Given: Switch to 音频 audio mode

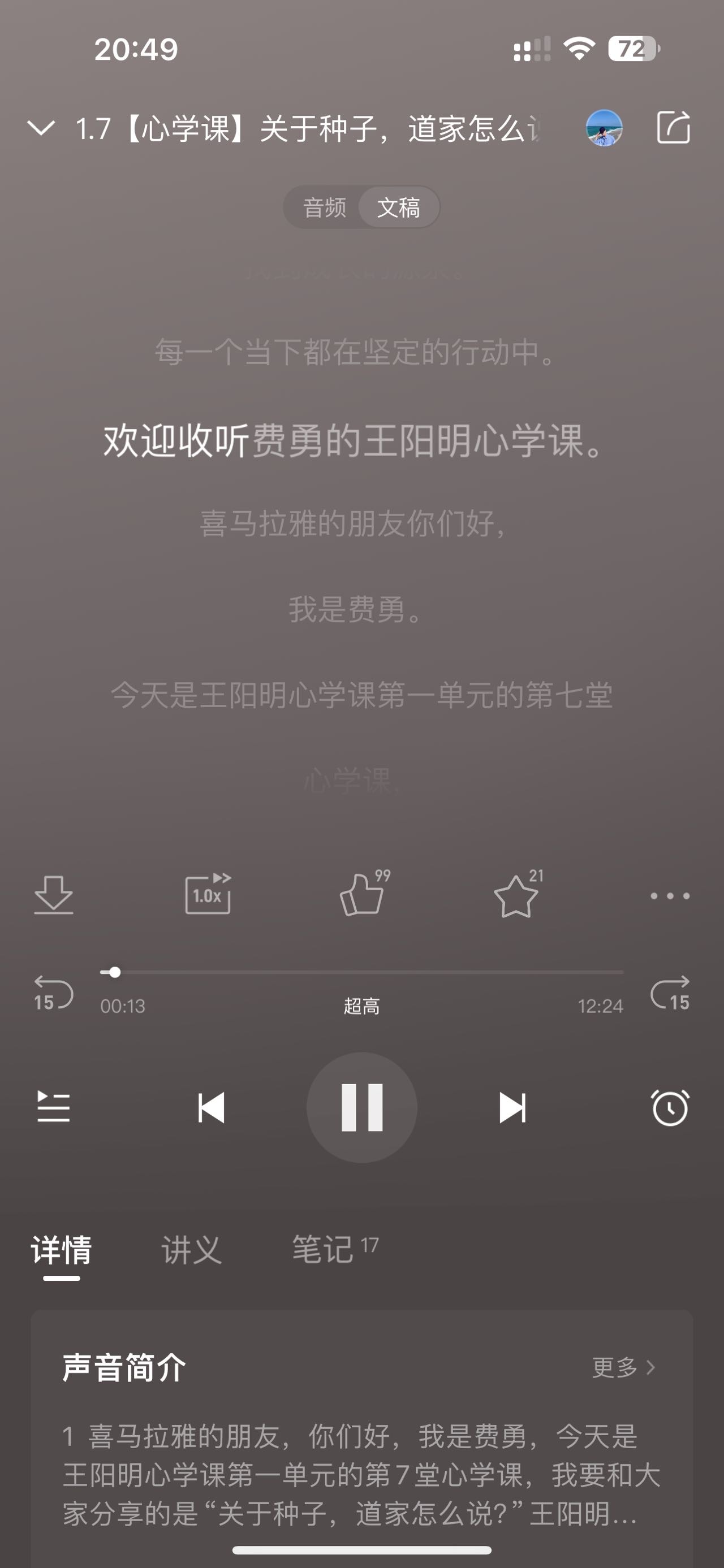Looking at the screenshot, I should (325, 207).
